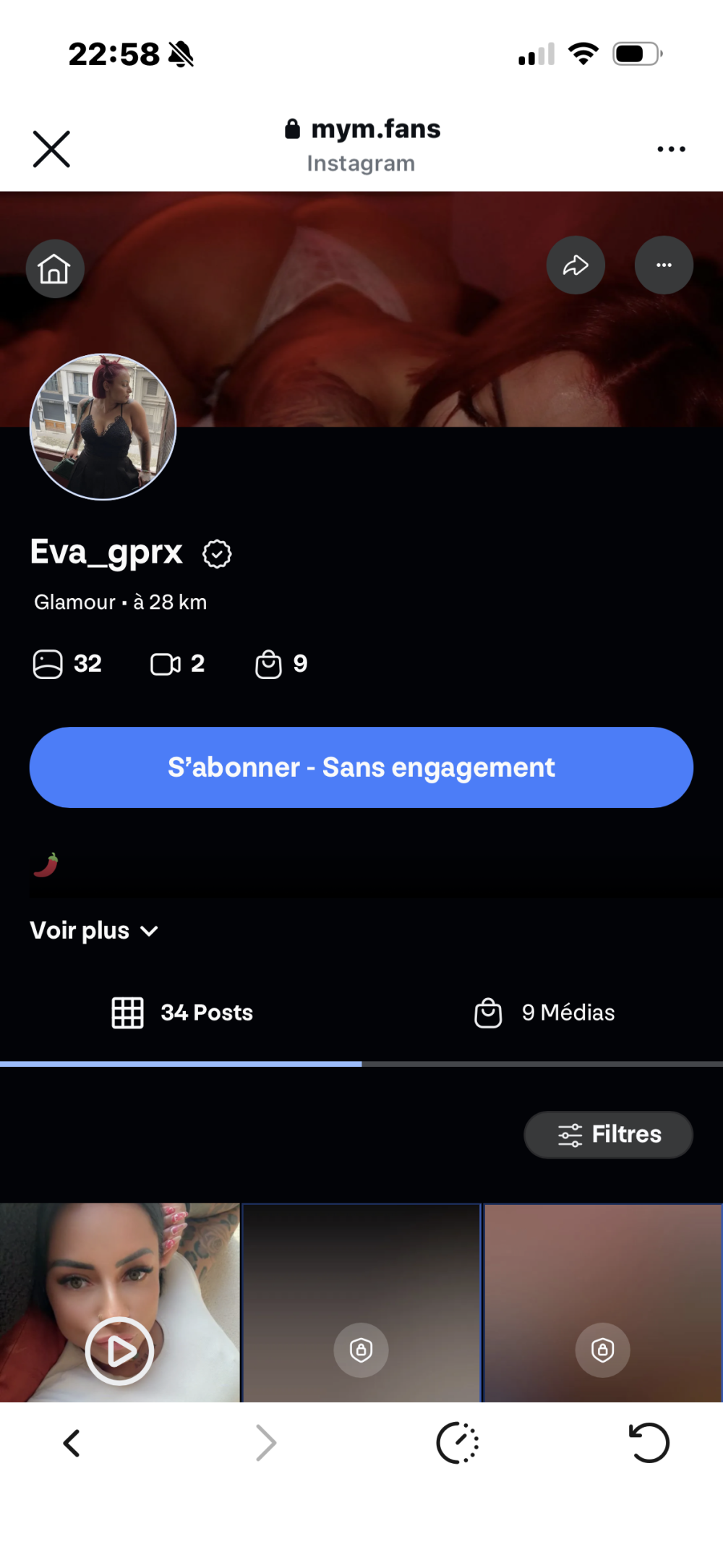Open the browser overflow menu beside mym.fans
The width and height of the screenshot is (723, 1568).
coord(671,149)
